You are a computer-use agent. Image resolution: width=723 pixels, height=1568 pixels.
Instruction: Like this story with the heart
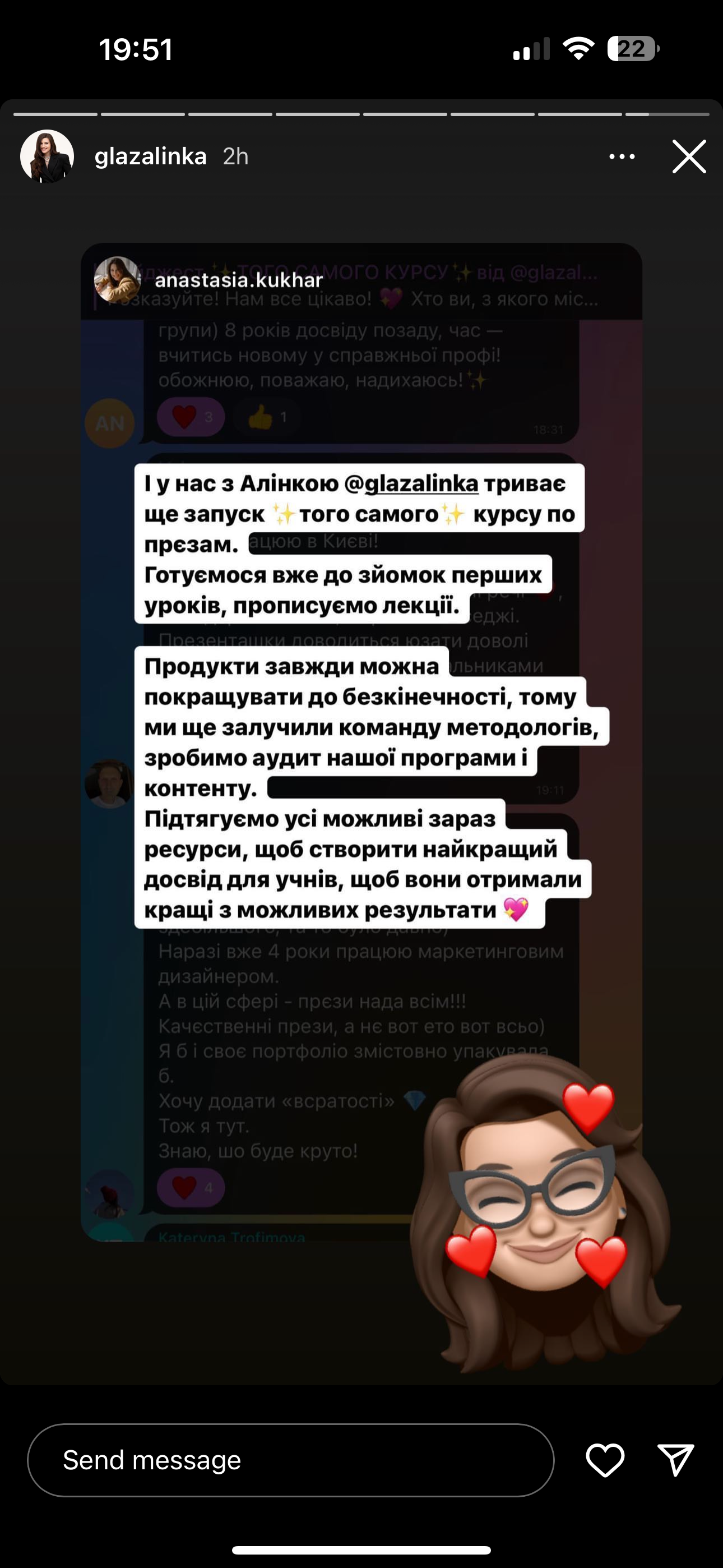coord(605,1460)
